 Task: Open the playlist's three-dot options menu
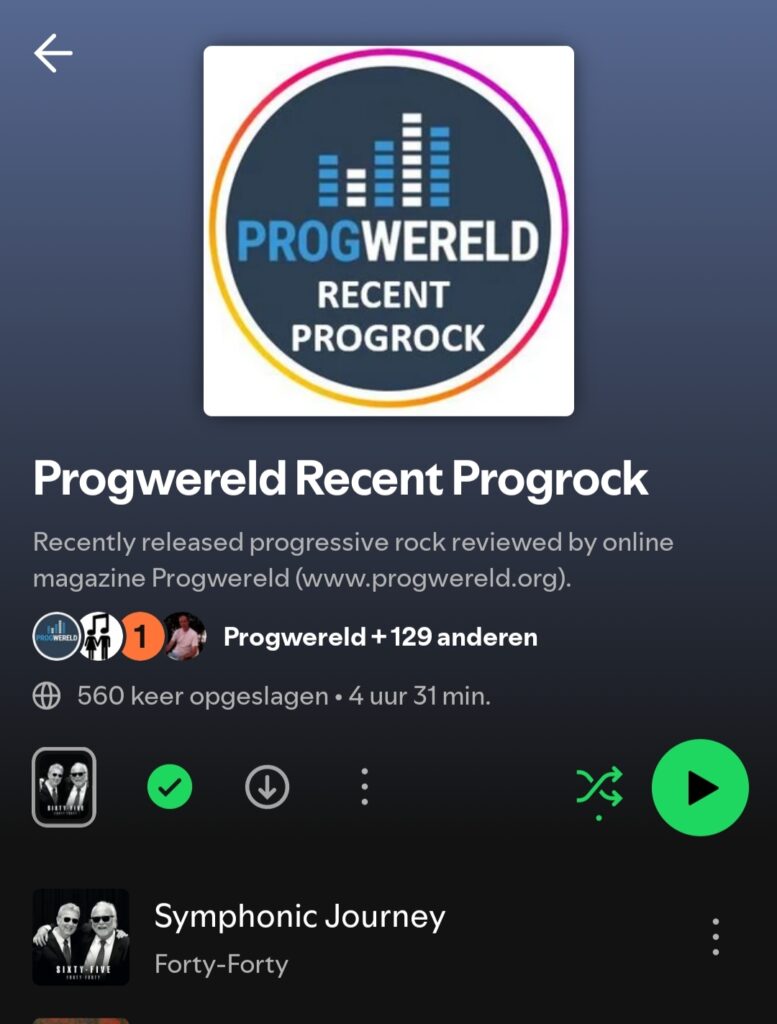[365, 788]
